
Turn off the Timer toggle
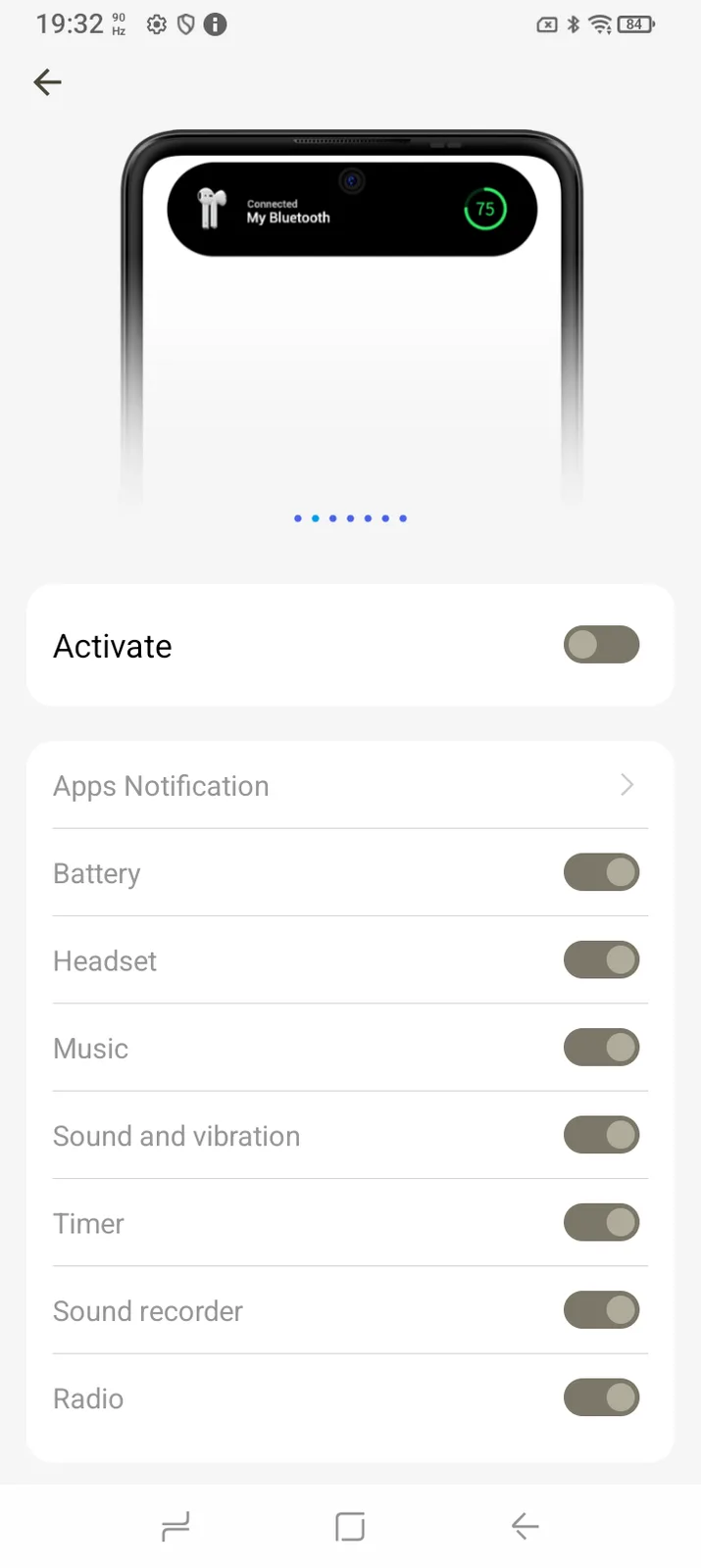coord(601,1222)
